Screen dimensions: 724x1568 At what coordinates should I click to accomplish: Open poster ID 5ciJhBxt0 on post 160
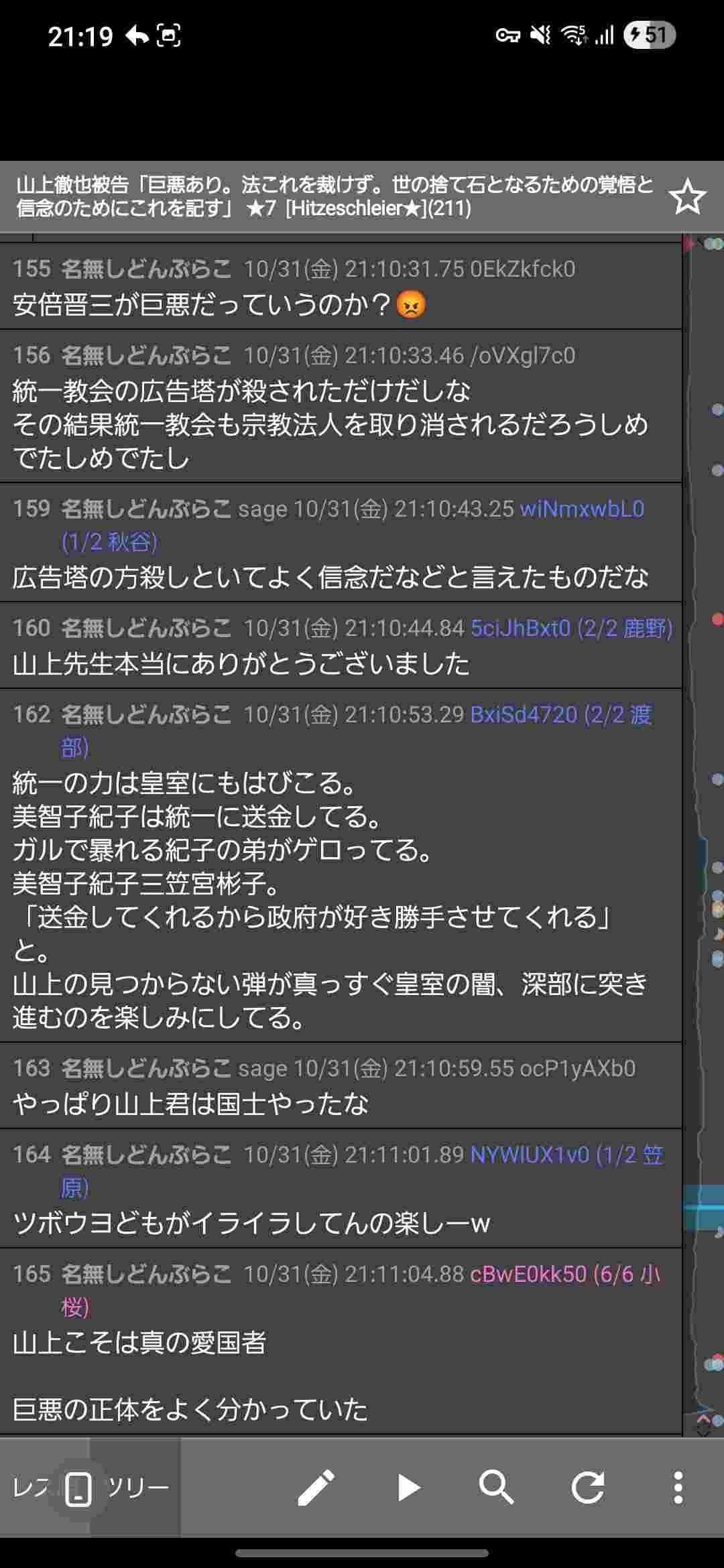[521, 629]
